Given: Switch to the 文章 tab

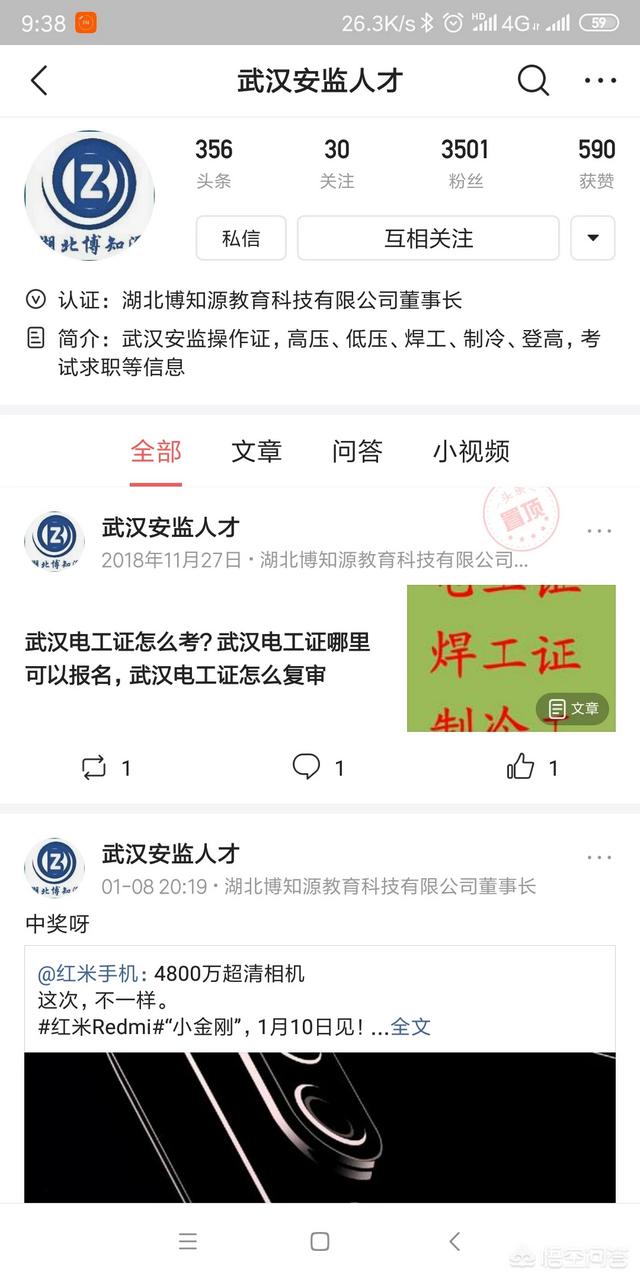Looking at the screenshot, I should [x=256, y=451].
